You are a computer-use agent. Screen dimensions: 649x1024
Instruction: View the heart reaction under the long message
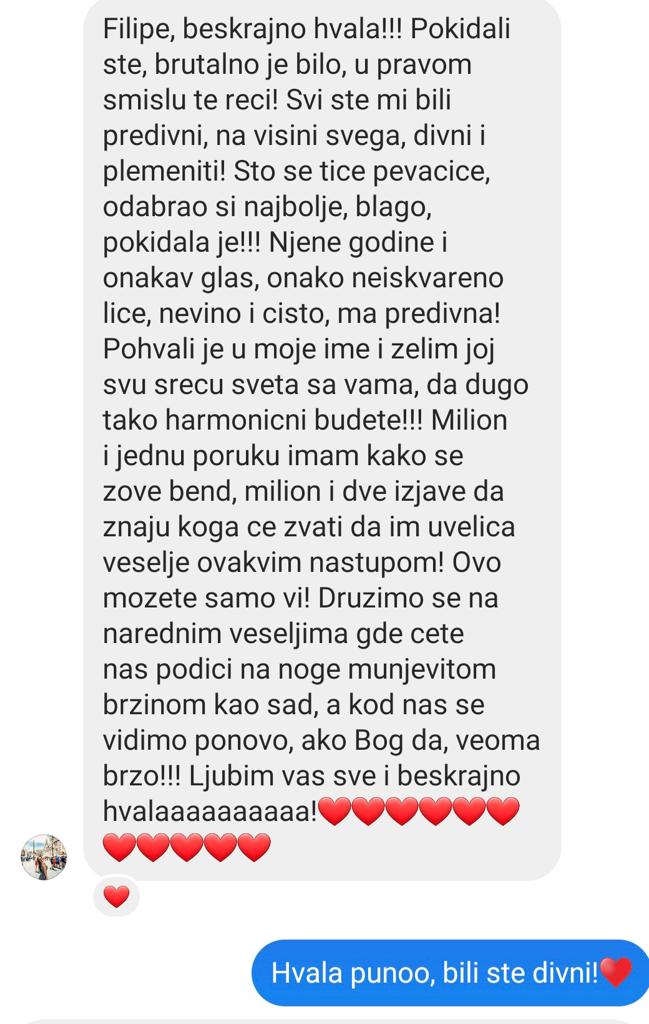(116, 897)
